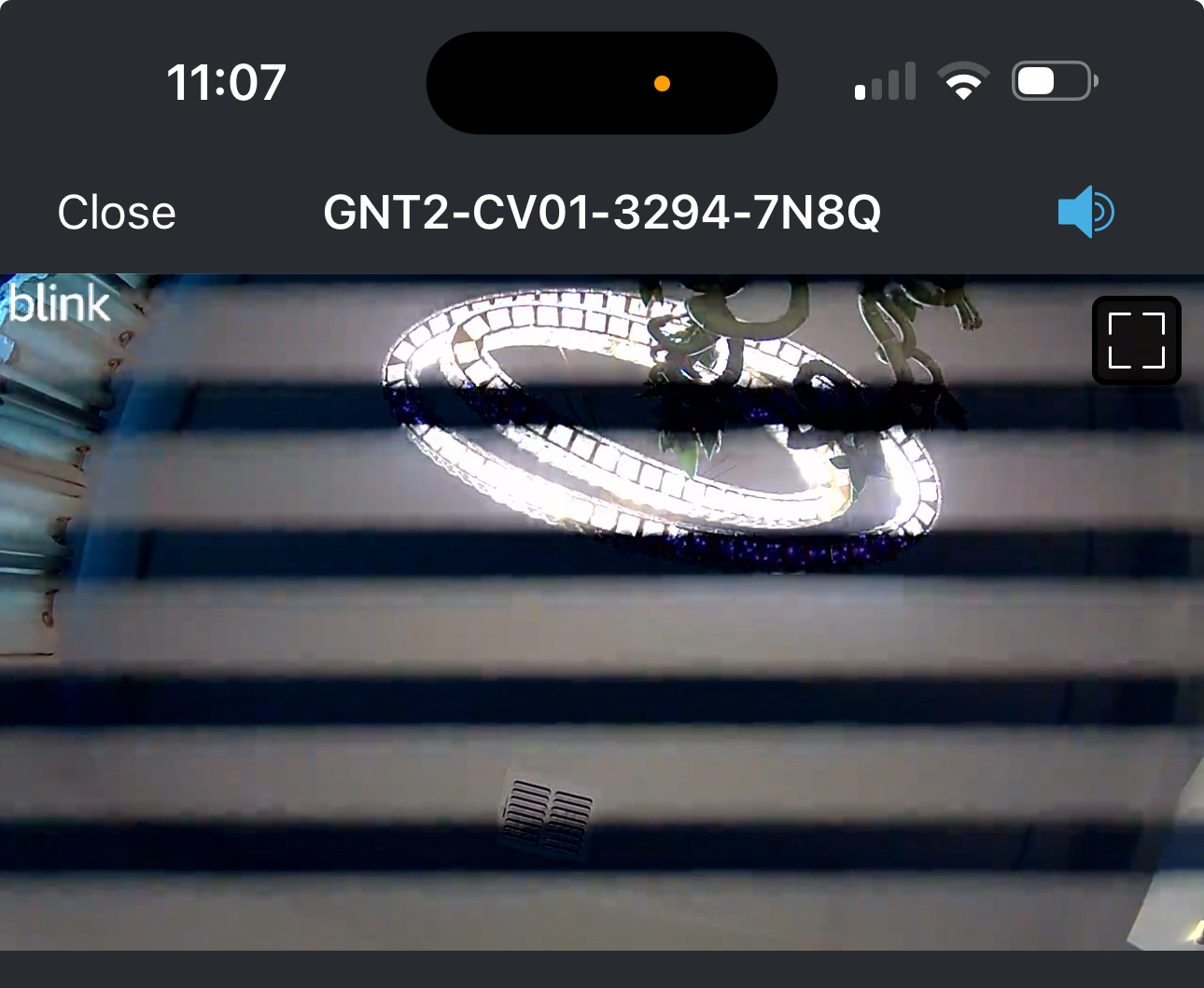Close the live camera view
The image size is (1204, 988).
(x=117, y=213)
